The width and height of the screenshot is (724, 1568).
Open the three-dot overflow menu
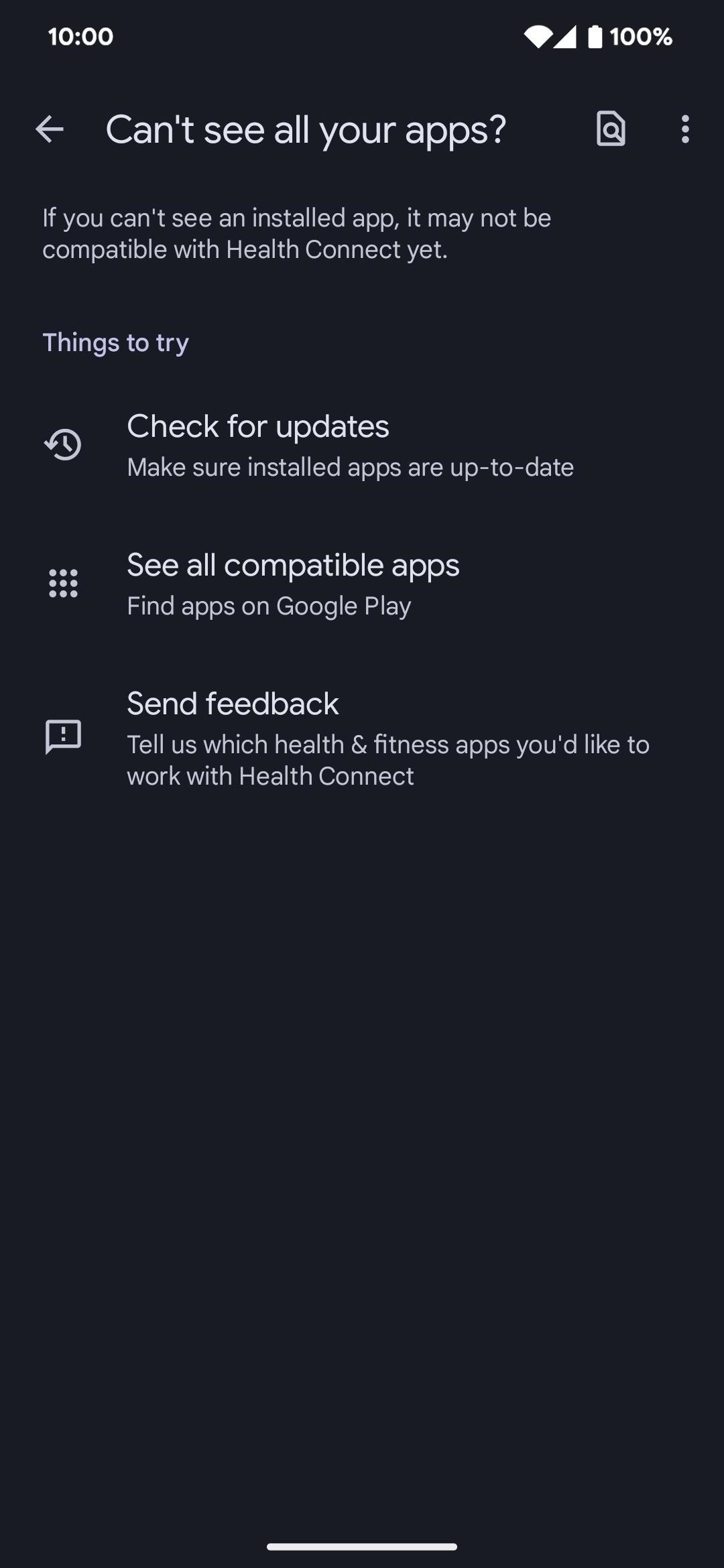685,129
